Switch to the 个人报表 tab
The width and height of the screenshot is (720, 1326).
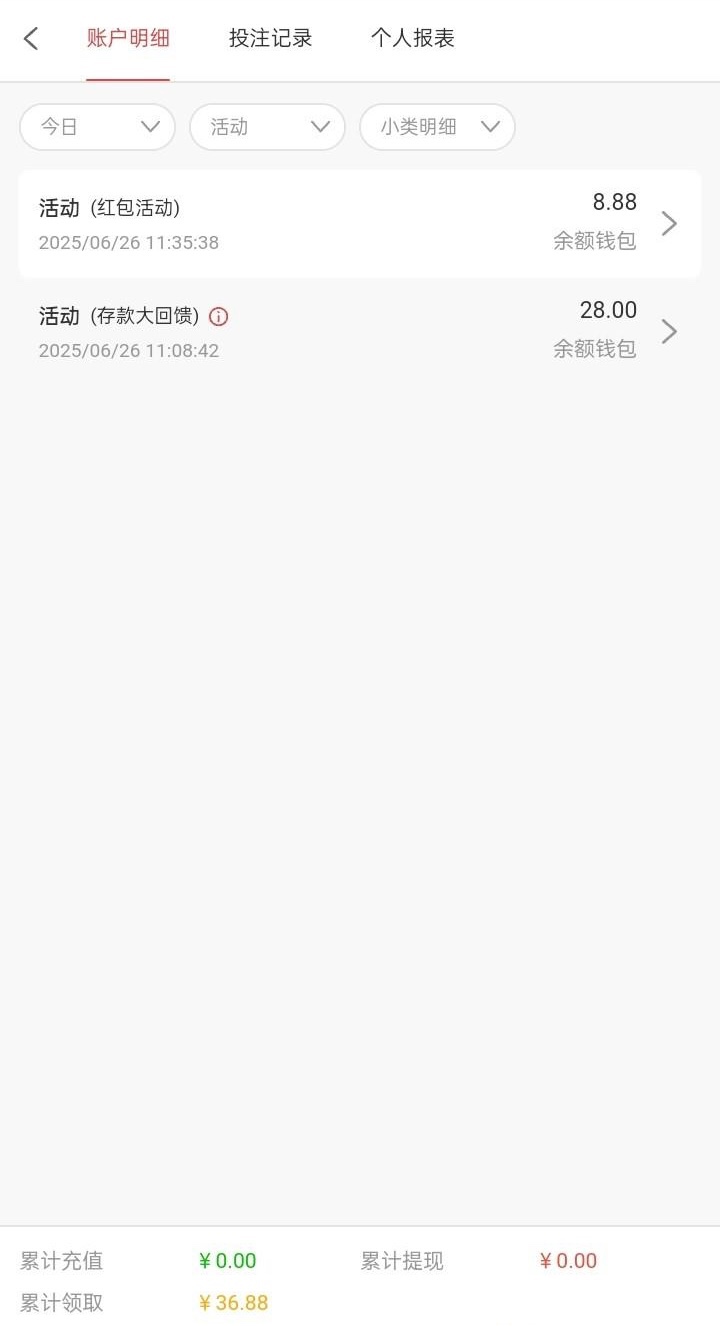point(412,39)
